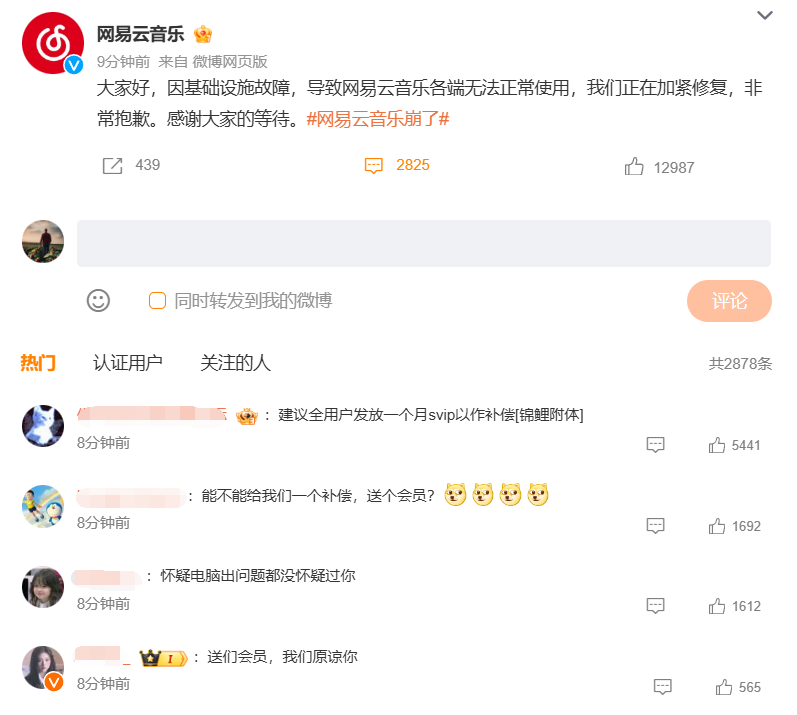Switch to 热门 tab

tap(38, 363)
